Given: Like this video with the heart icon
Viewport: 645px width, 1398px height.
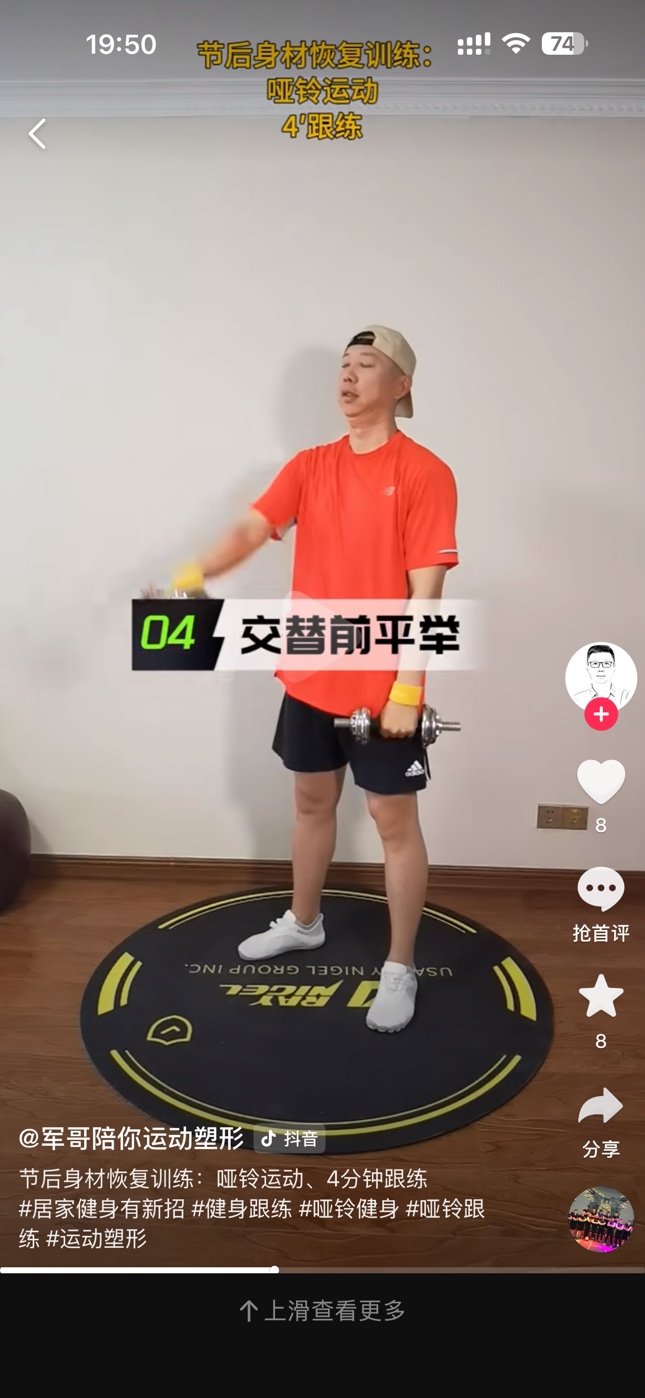Looking at the screenshot, I should [x=600, y=781].
